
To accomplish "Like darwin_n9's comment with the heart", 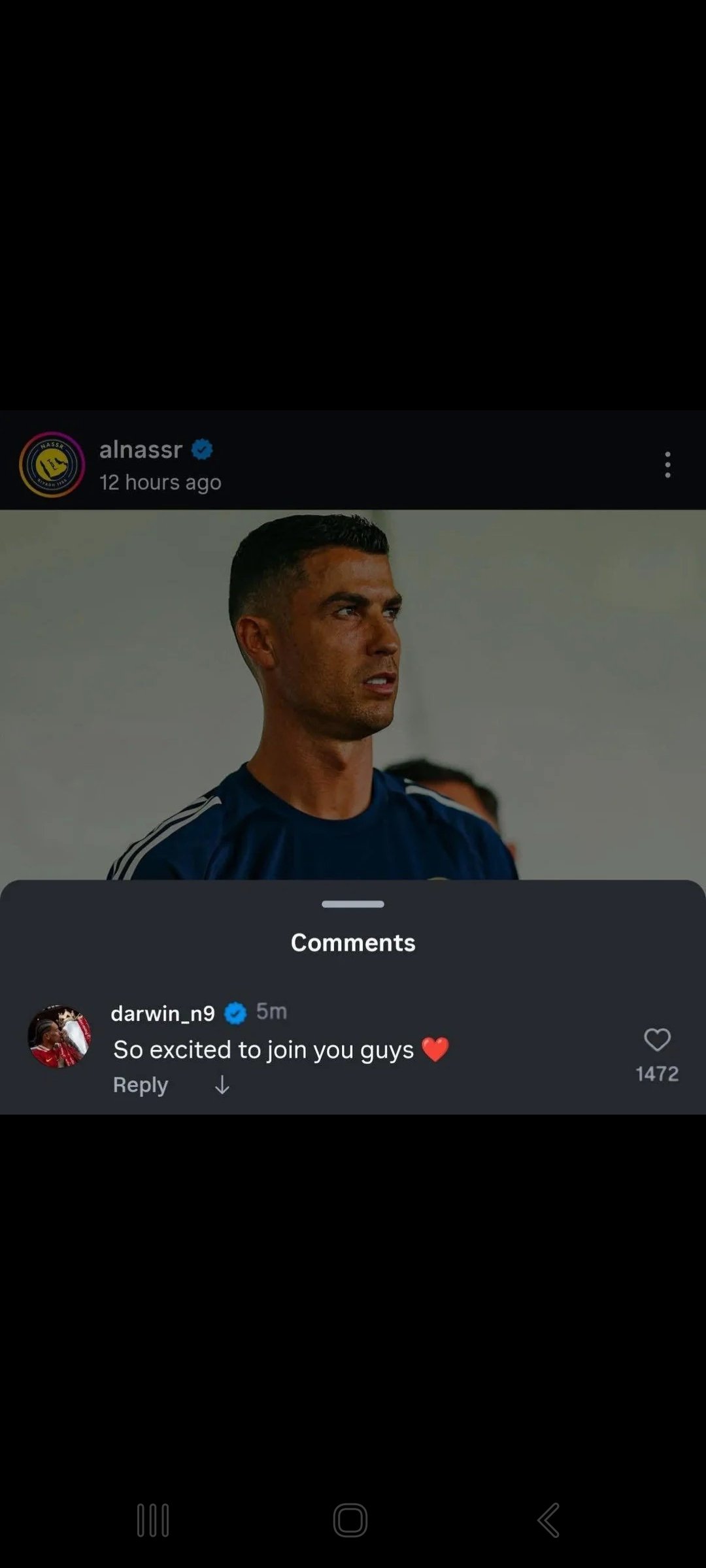I will pyautogui.click(x=657, y=1039).
